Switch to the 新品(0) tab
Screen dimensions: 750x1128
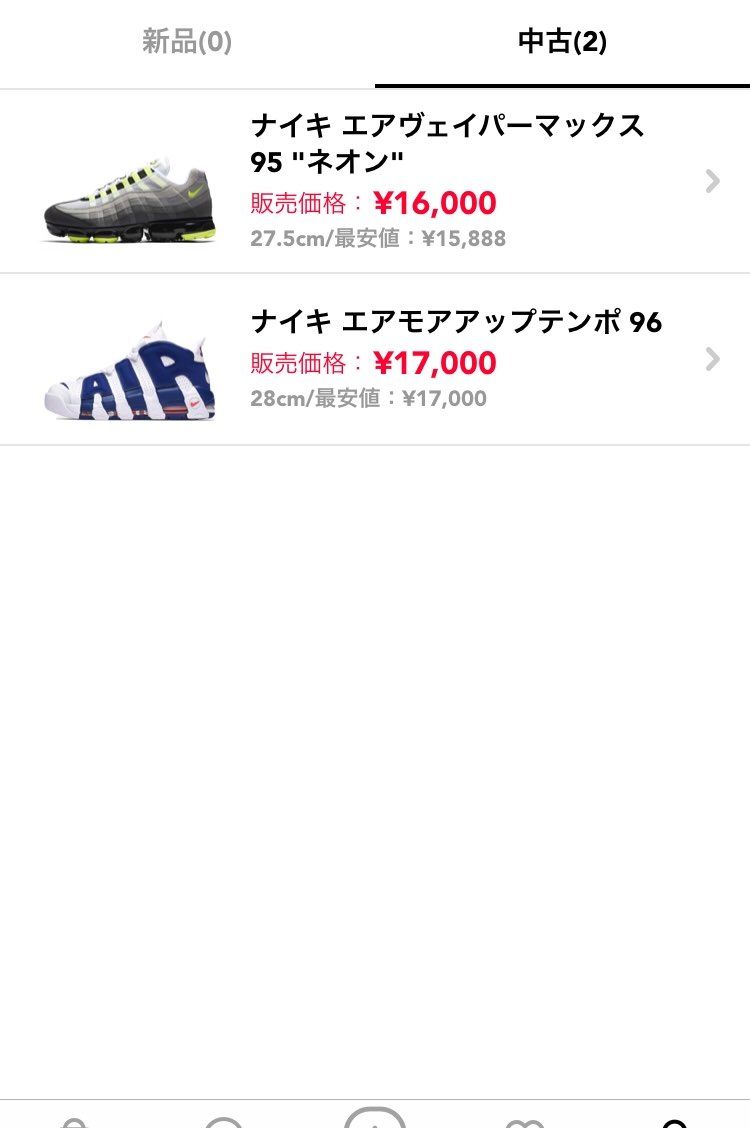[186, 43]
